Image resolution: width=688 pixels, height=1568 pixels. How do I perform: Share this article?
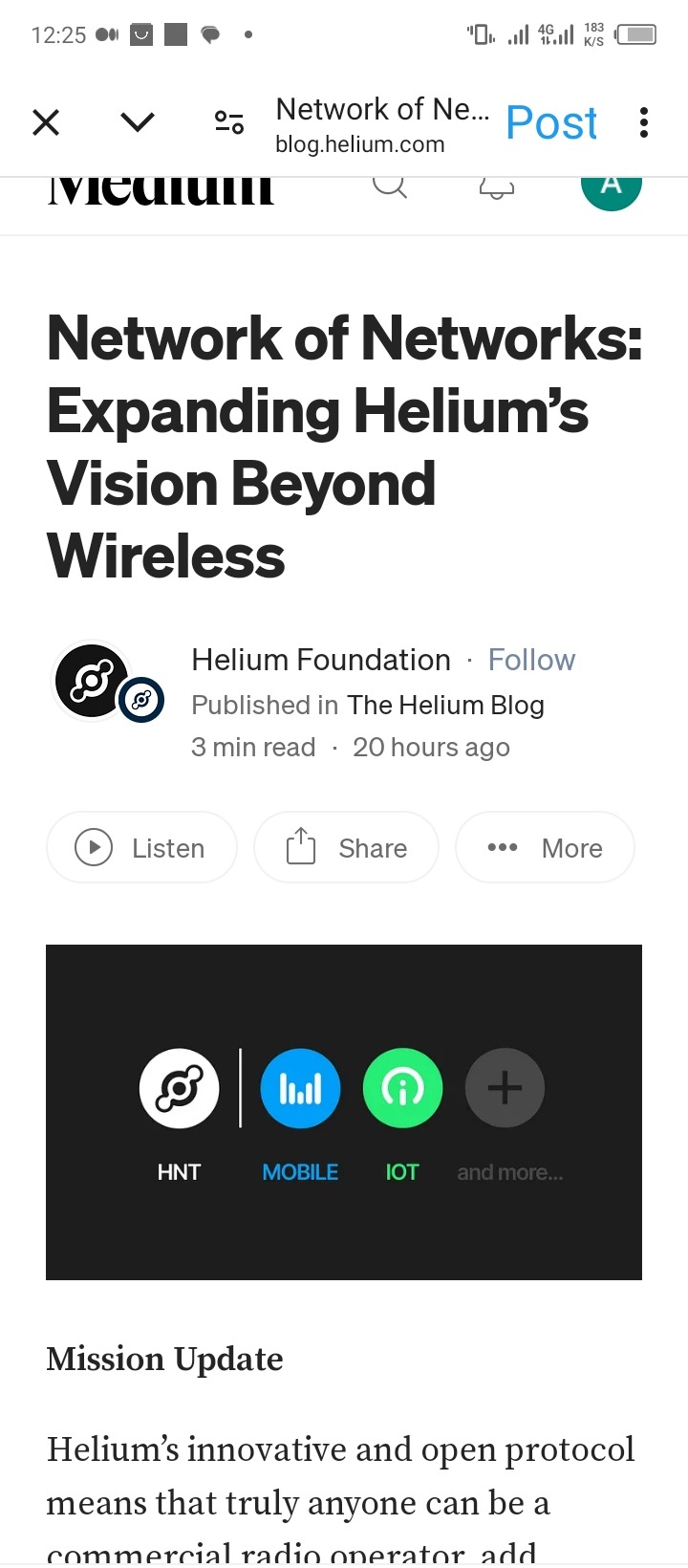tap(346, 848)
